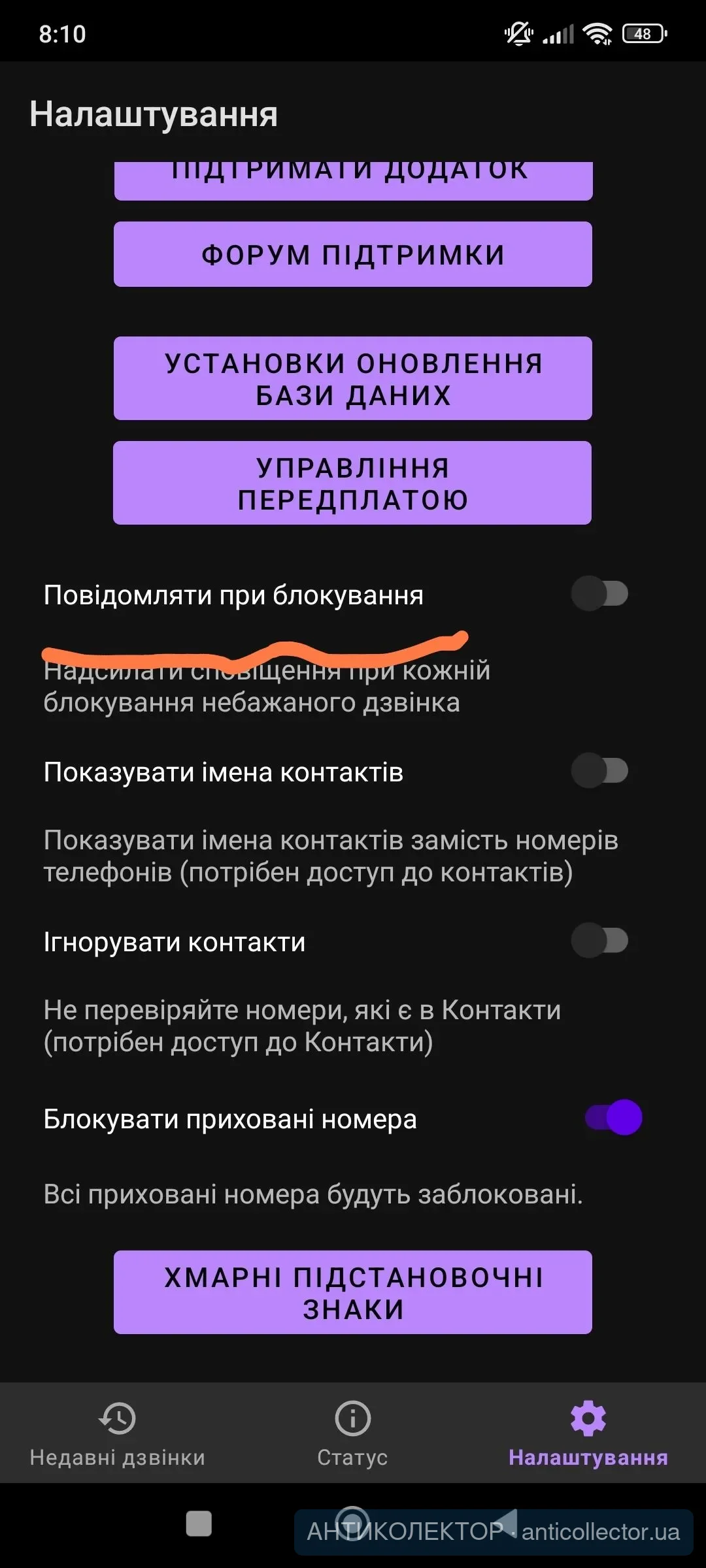Turn on Показувати імена контактів

(599, 770)
